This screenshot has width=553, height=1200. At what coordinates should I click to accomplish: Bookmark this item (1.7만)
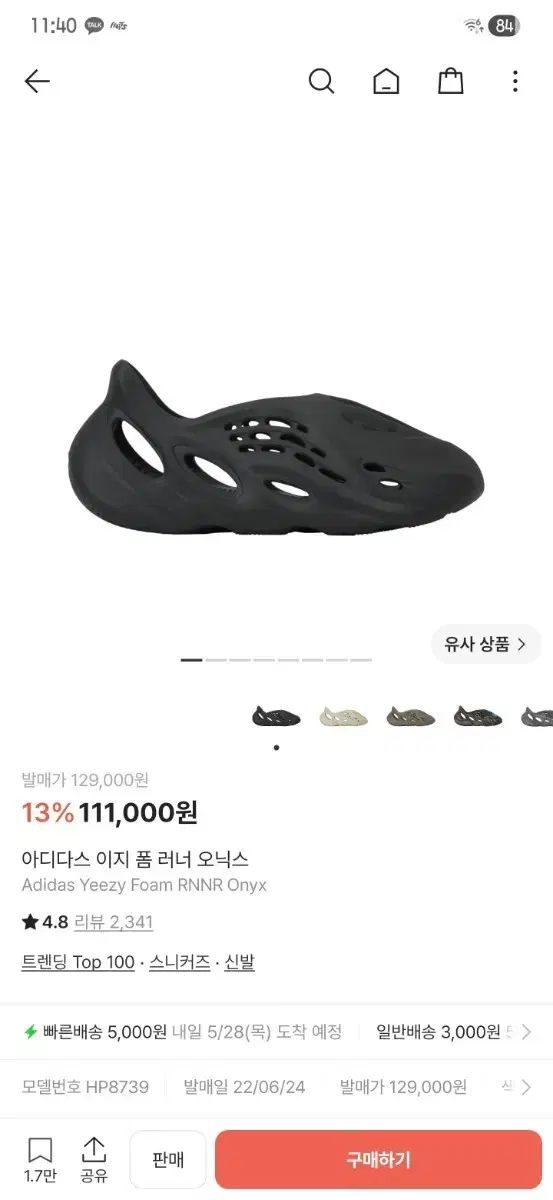(40, 1160)
